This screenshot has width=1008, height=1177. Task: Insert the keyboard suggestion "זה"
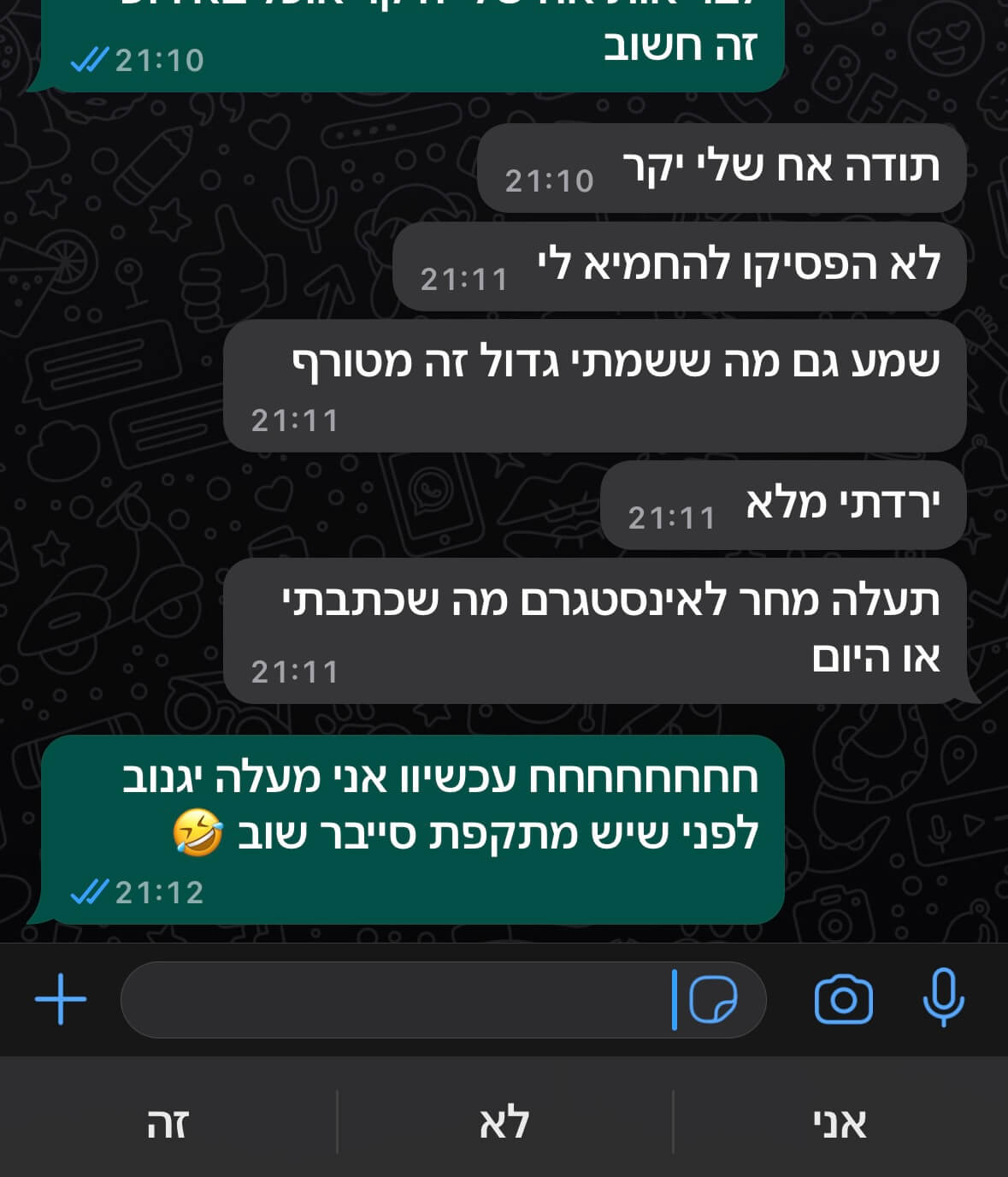pos(168,1122)
